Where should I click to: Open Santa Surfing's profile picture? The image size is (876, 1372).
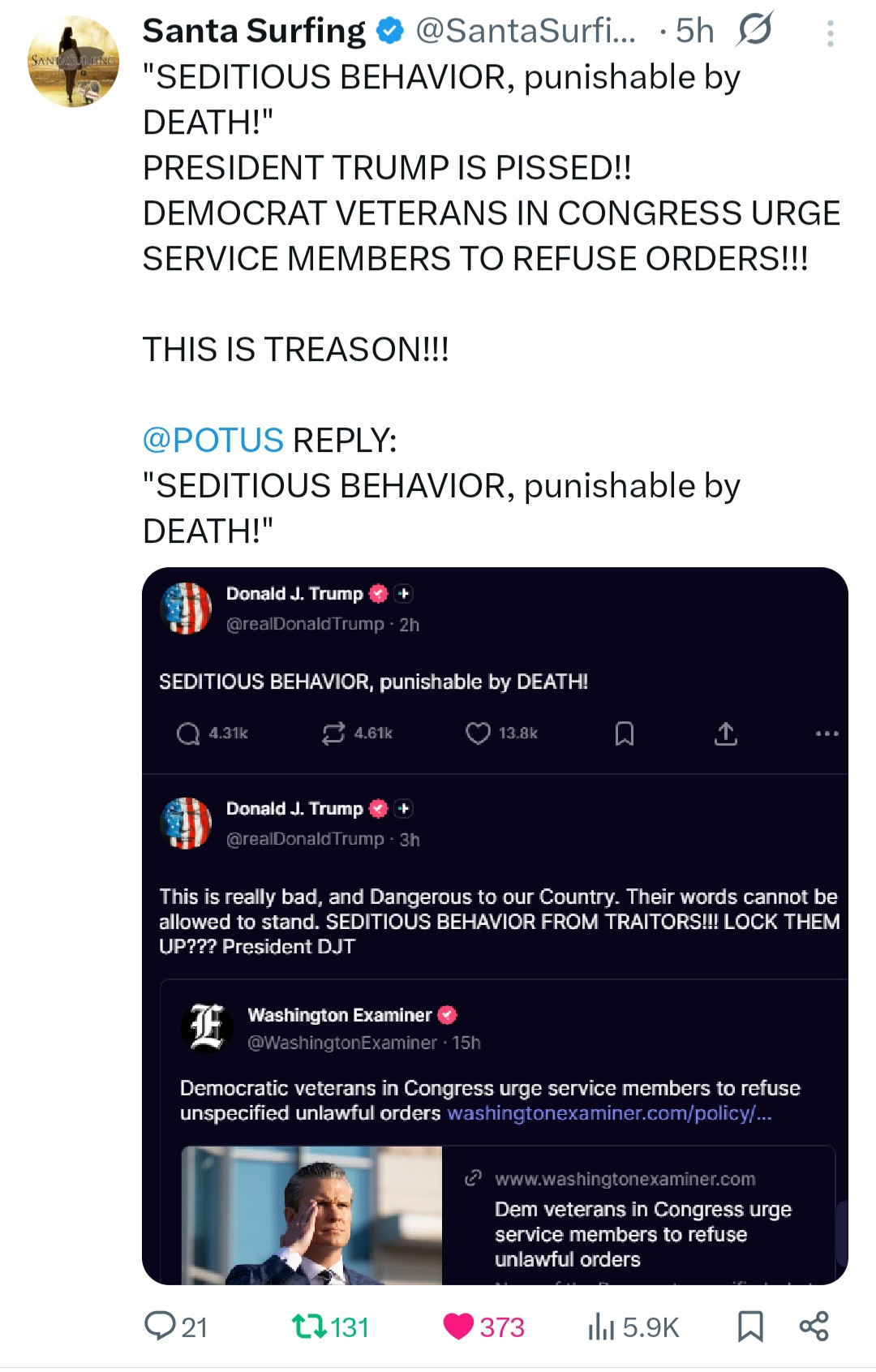[x=73, y=62]
